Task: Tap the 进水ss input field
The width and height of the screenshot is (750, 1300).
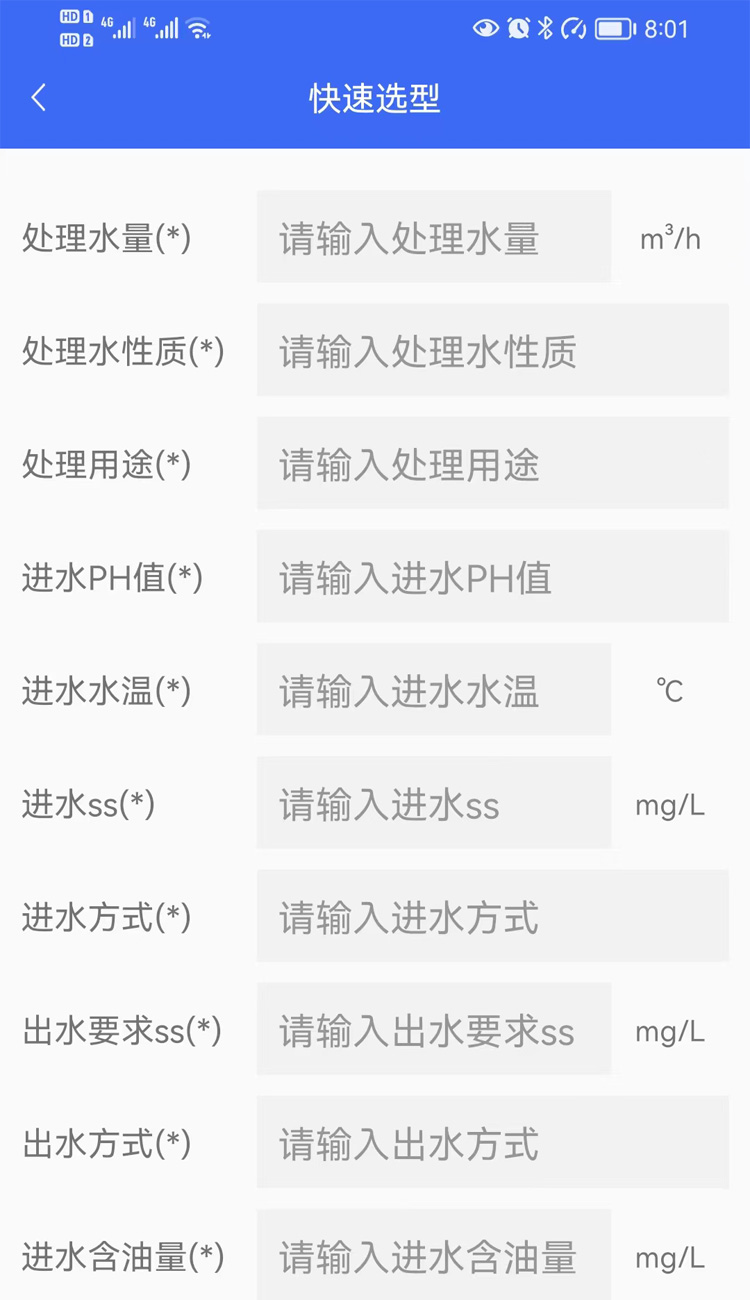Action: click(434, 802)
